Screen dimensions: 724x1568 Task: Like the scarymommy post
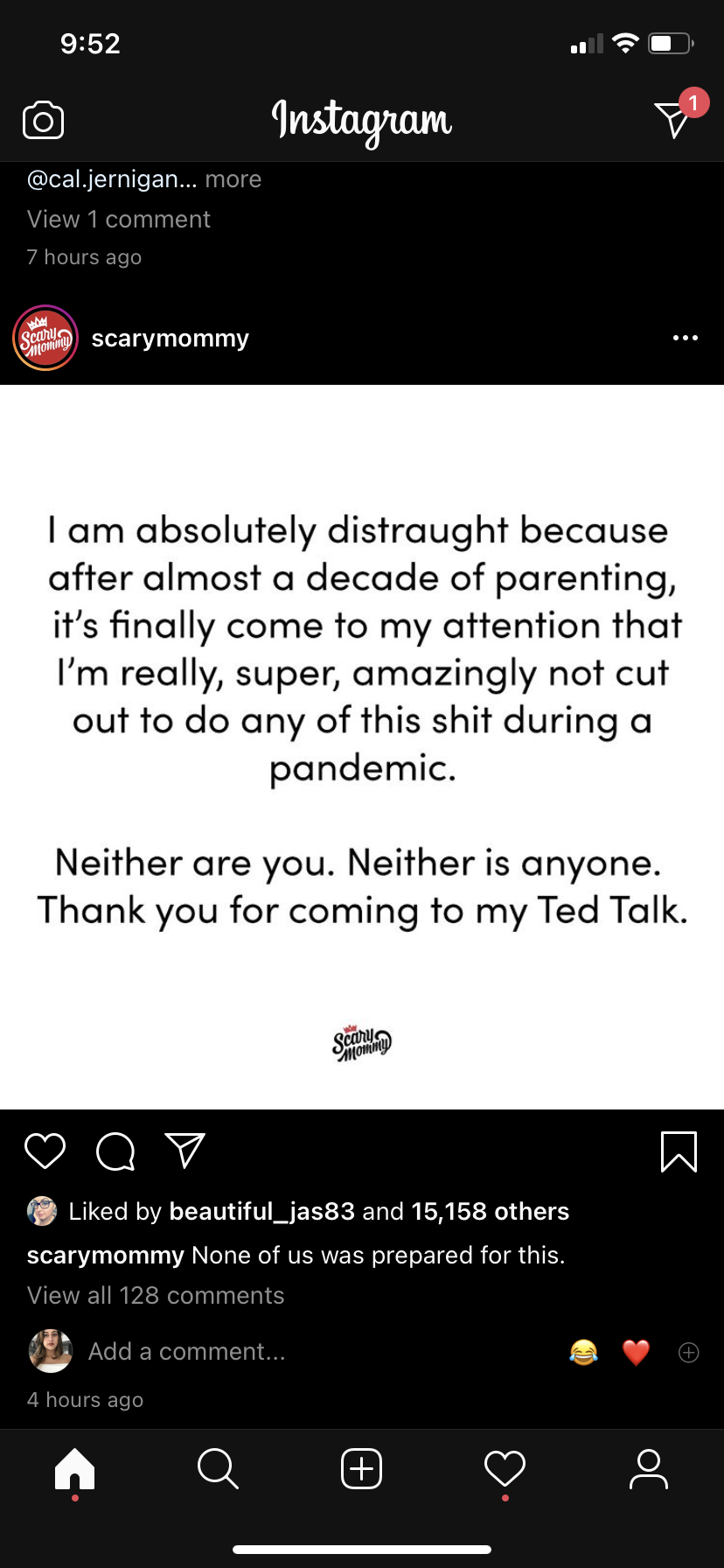tap(45, 1151)
